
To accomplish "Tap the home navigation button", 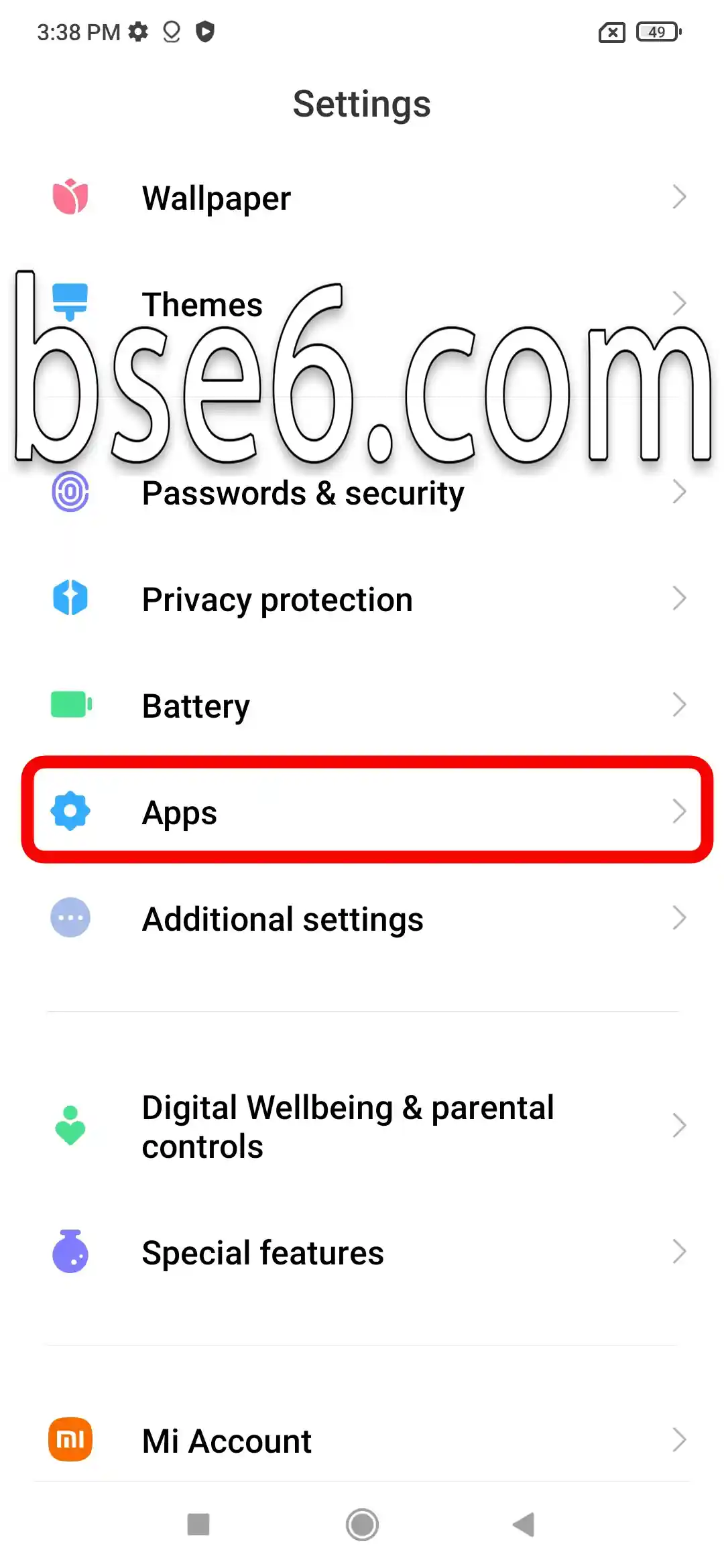I will [362, 1524].
